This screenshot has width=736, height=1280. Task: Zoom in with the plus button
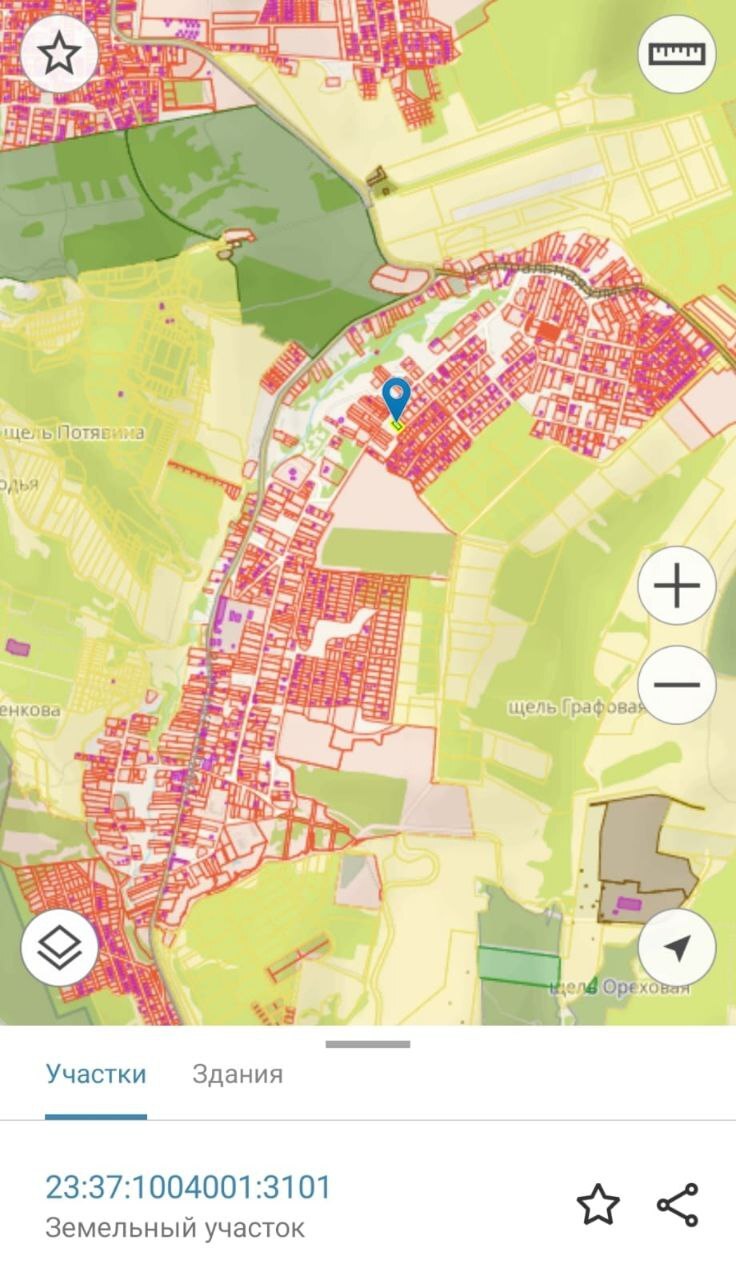tap(677, 586)
